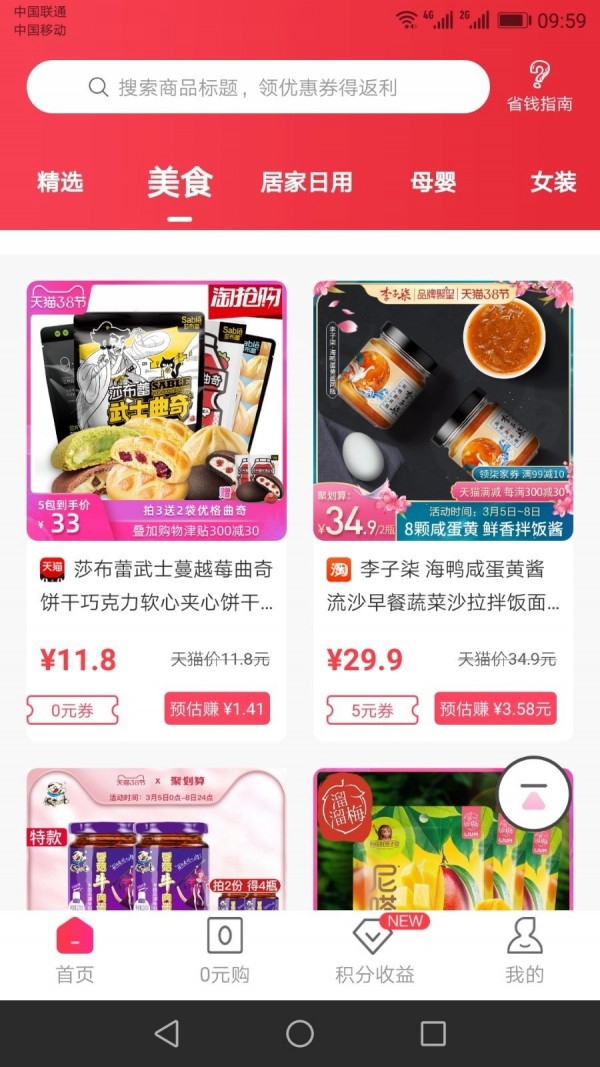Open the 省钱指南 help guide

coord(539,86)
